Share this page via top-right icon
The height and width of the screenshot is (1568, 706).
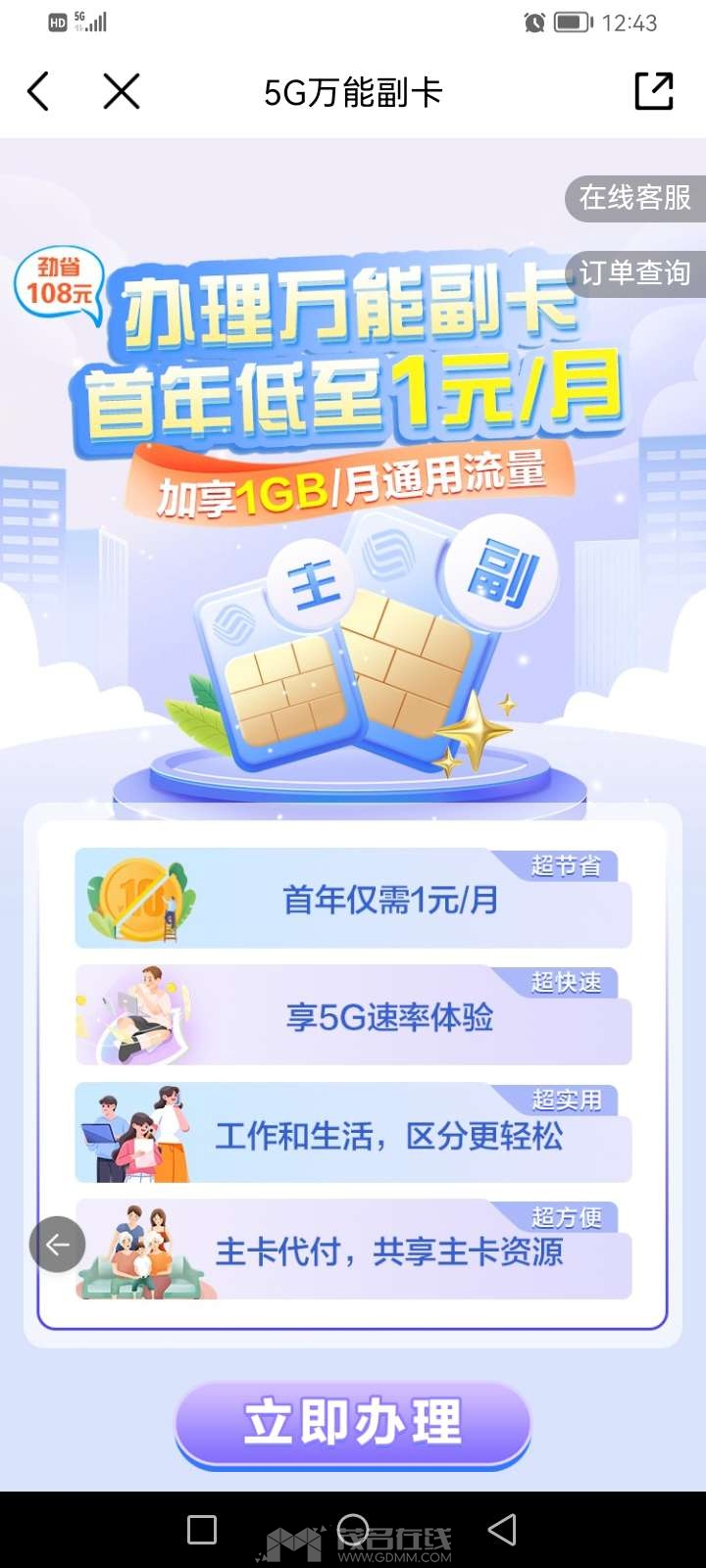click(x=654, y=91)
